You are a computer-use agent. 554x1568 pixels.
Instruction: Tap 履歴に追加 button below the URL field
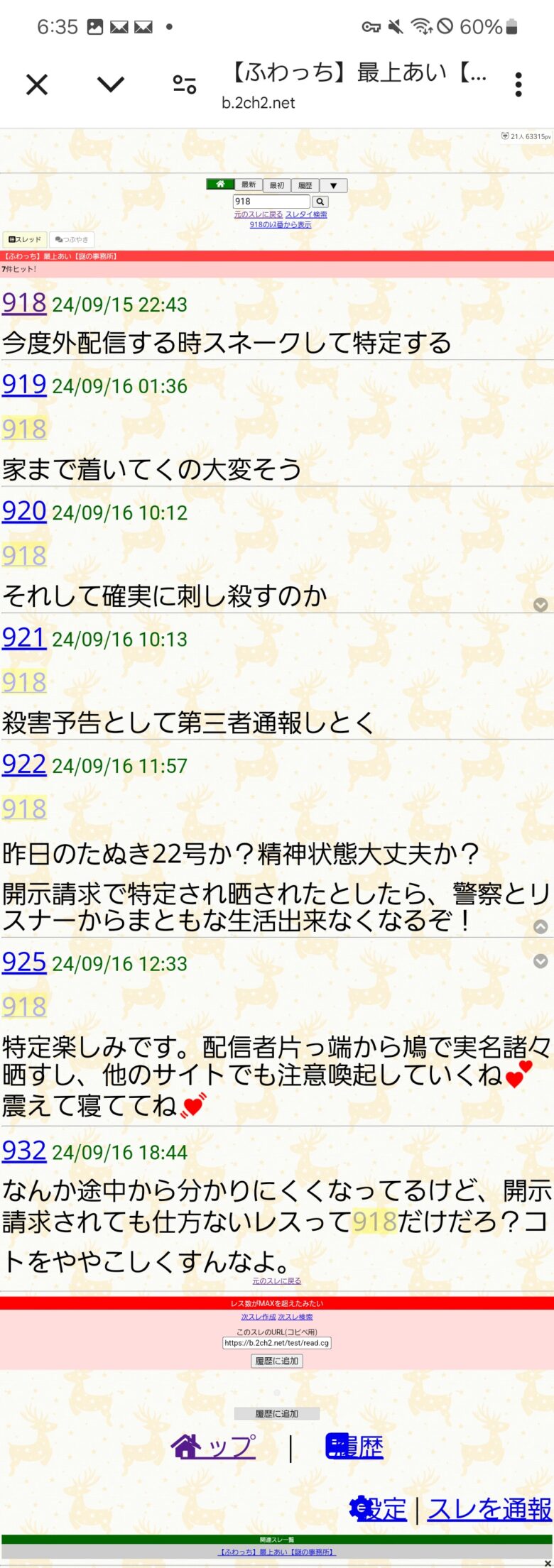[x=277, y=1361]
